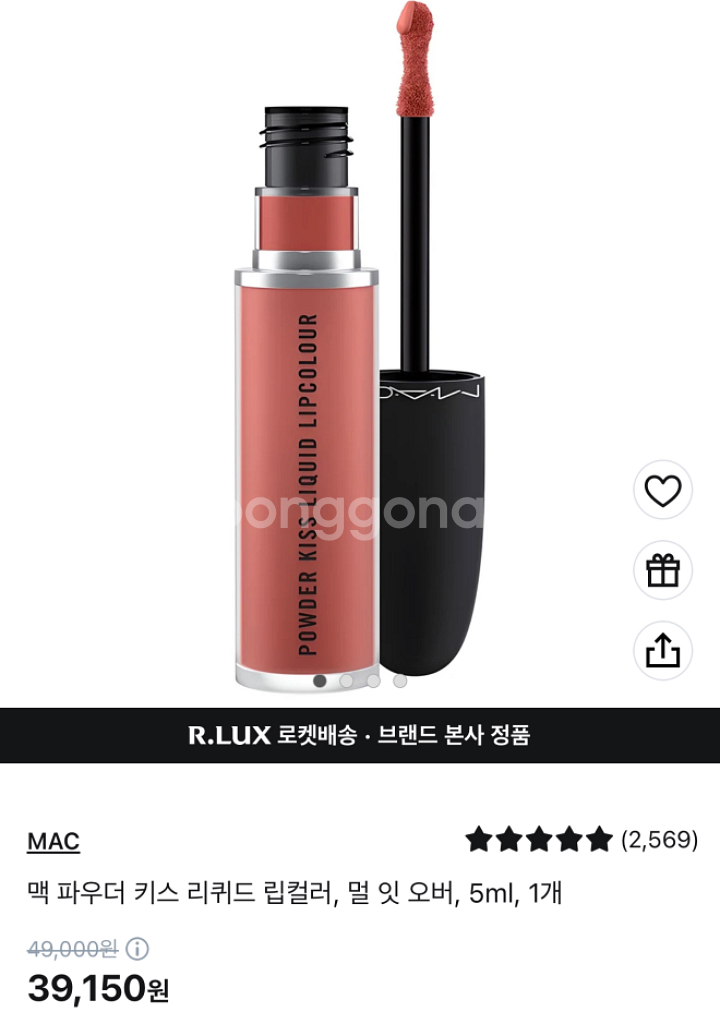Open the info icon beside 49,000원

tap(138, 948)
